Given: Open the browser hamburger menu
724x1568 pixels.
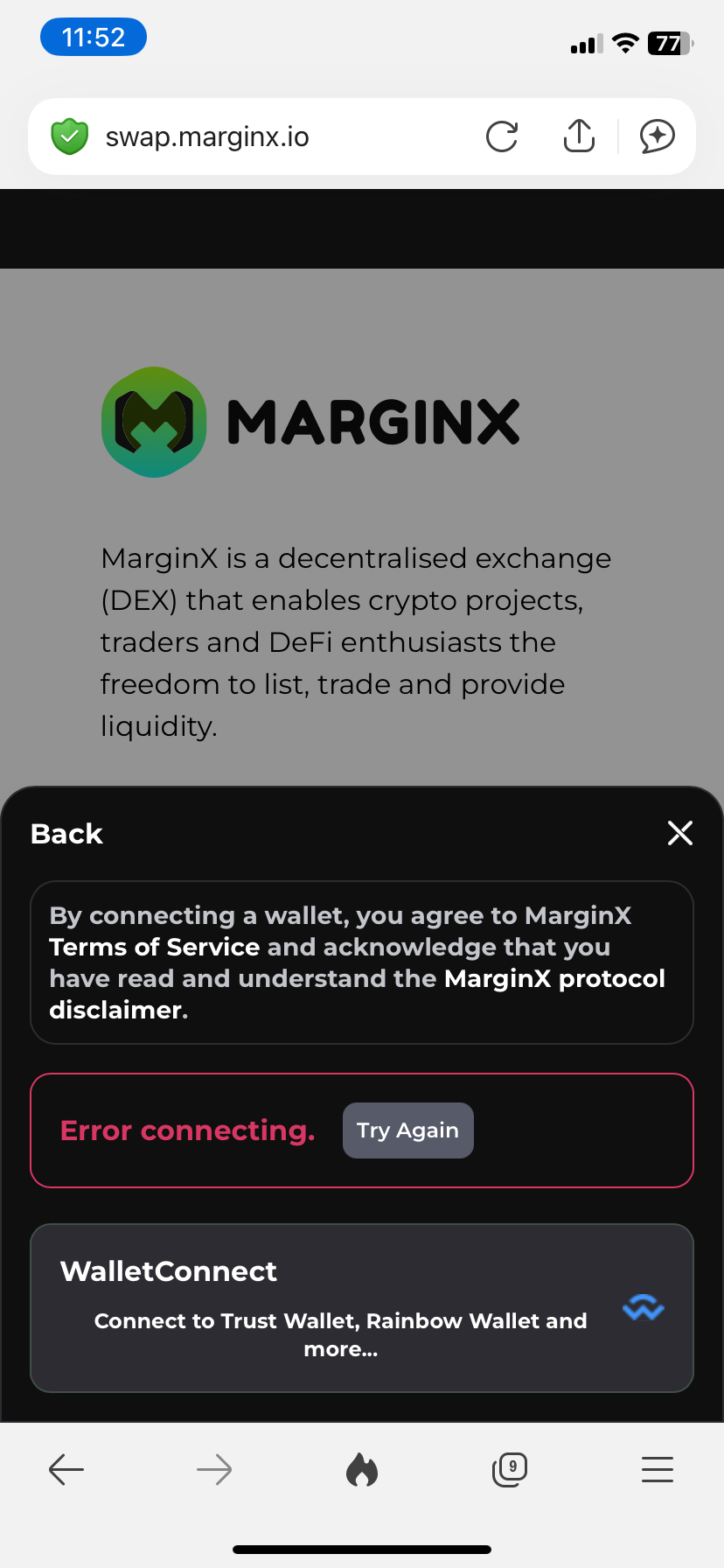Looking at the screenshot, I should pos(658,1469).
